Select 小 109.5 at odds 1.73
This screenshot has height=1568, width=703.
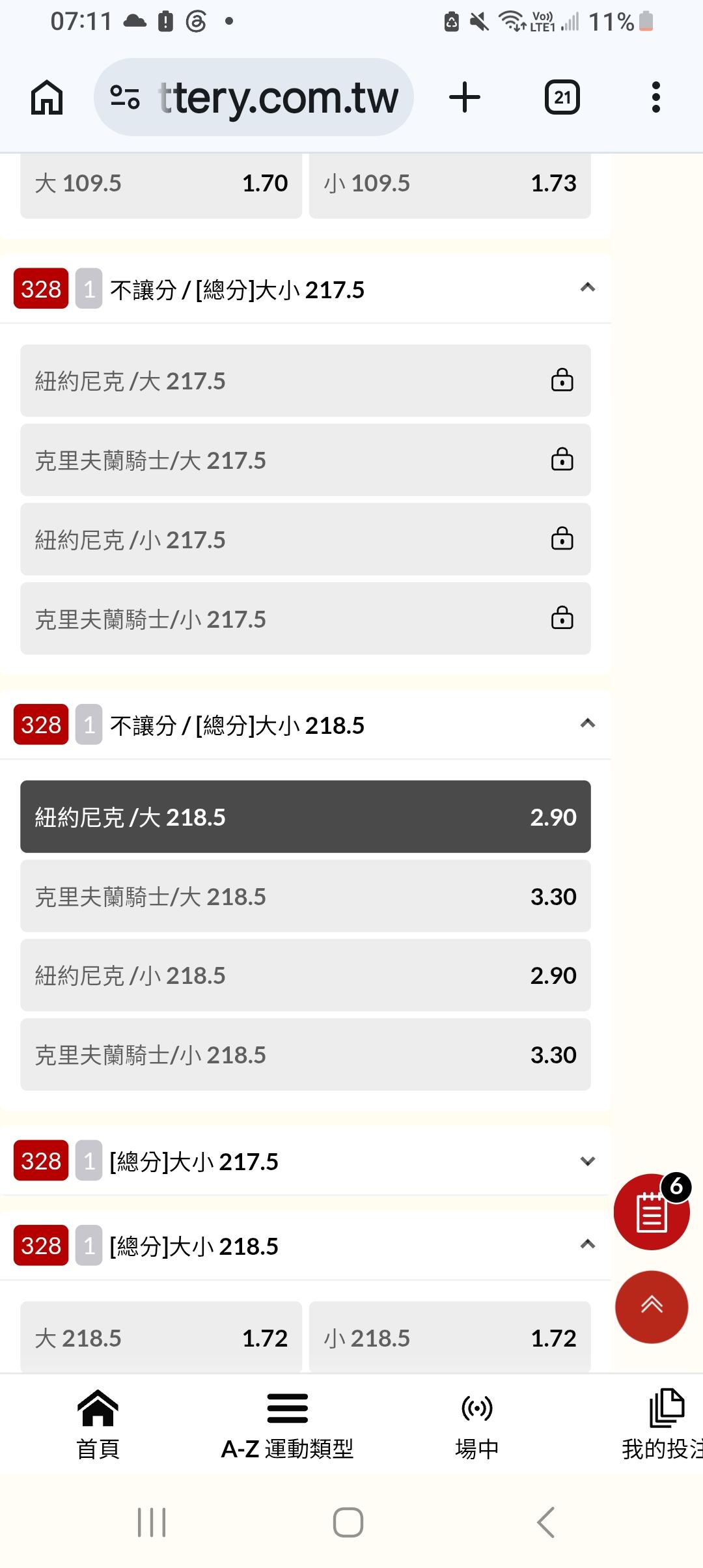pyautogui.click(x=450, y=184)
